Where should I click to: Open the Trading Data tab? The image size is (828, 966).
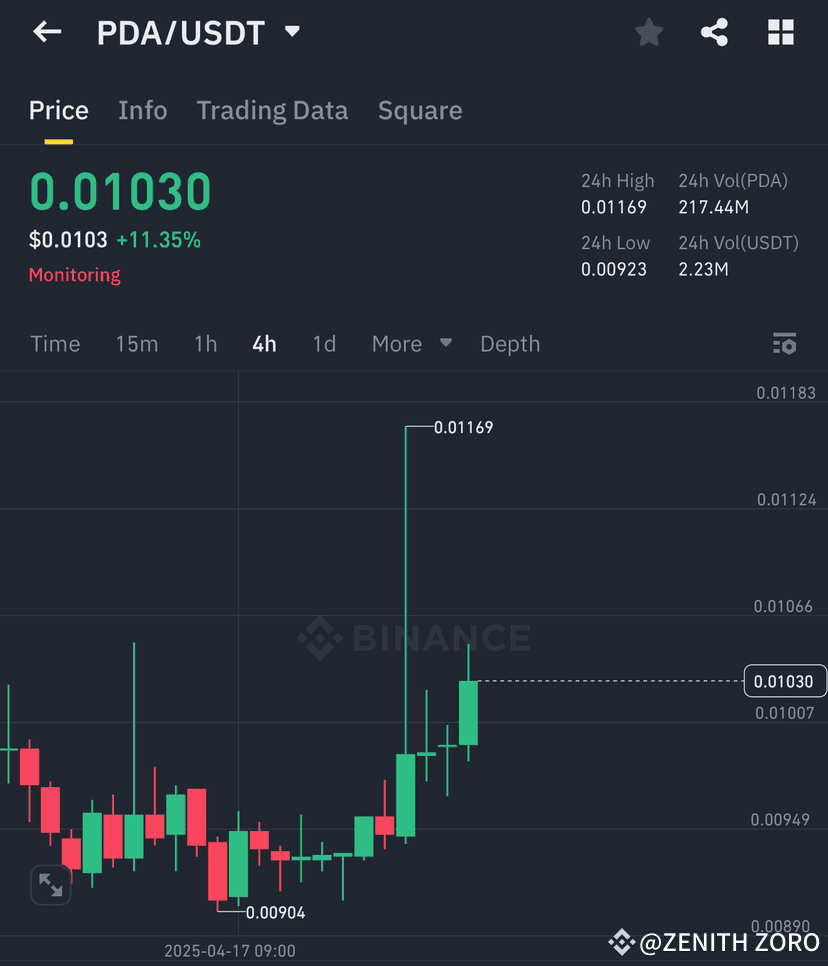tap(271, 110)
